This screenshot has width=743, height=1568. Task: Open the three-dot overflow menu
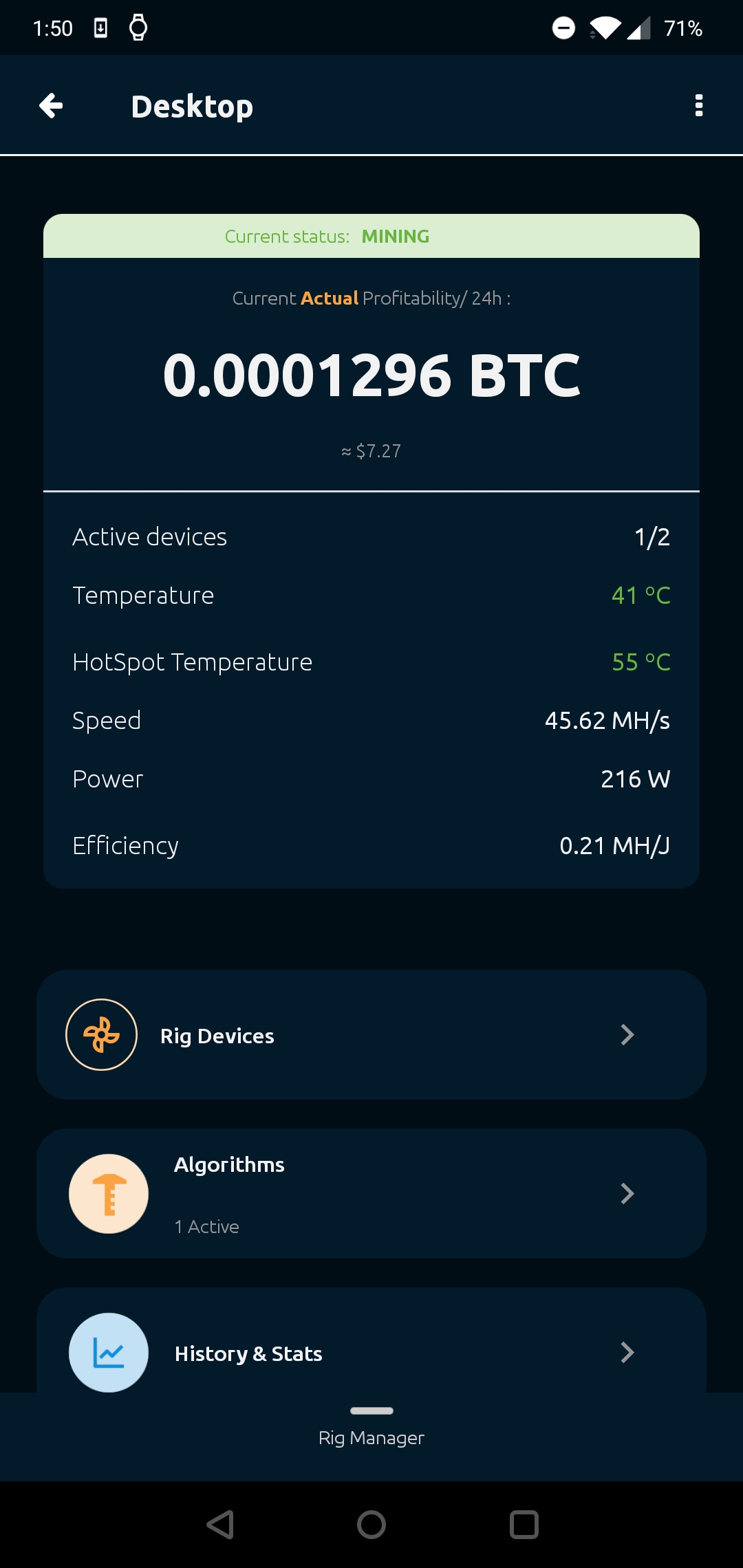pyautogui.click(x=699, y=105)
